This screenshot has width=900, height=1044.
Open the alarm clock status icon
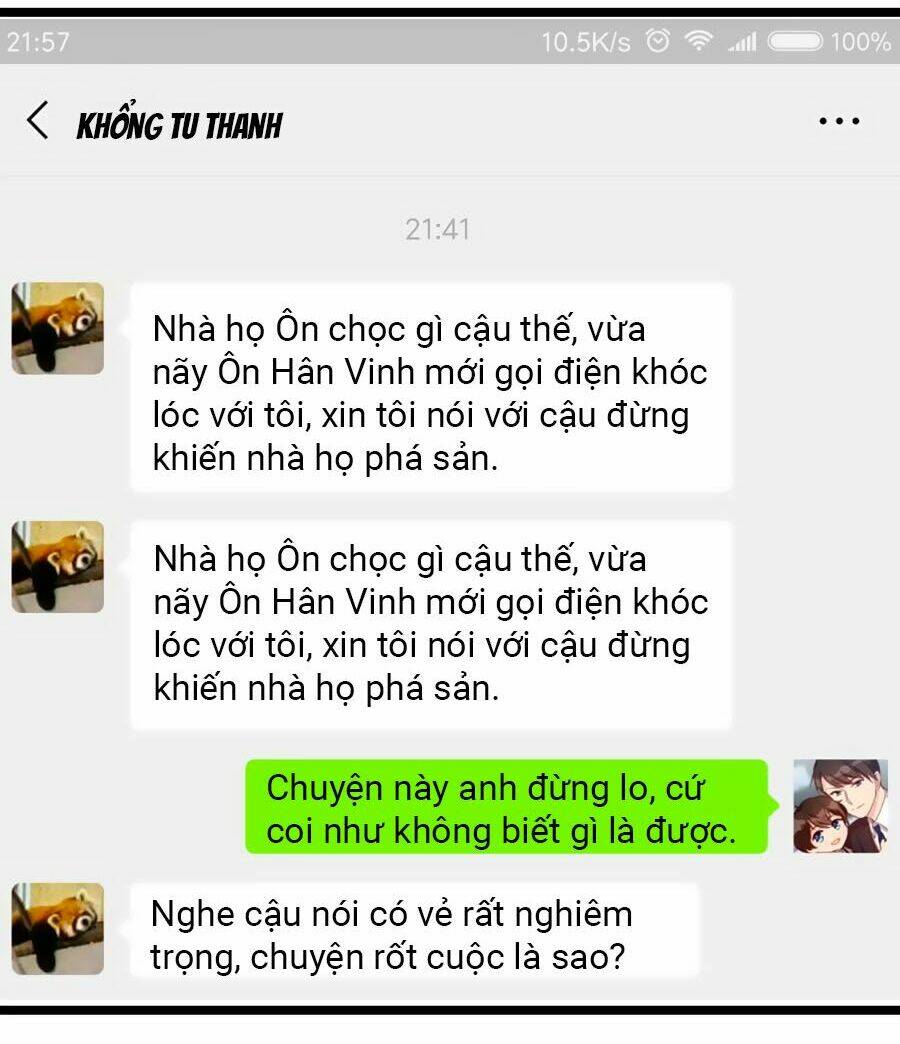pyautogui.click(x=659, y=42)
